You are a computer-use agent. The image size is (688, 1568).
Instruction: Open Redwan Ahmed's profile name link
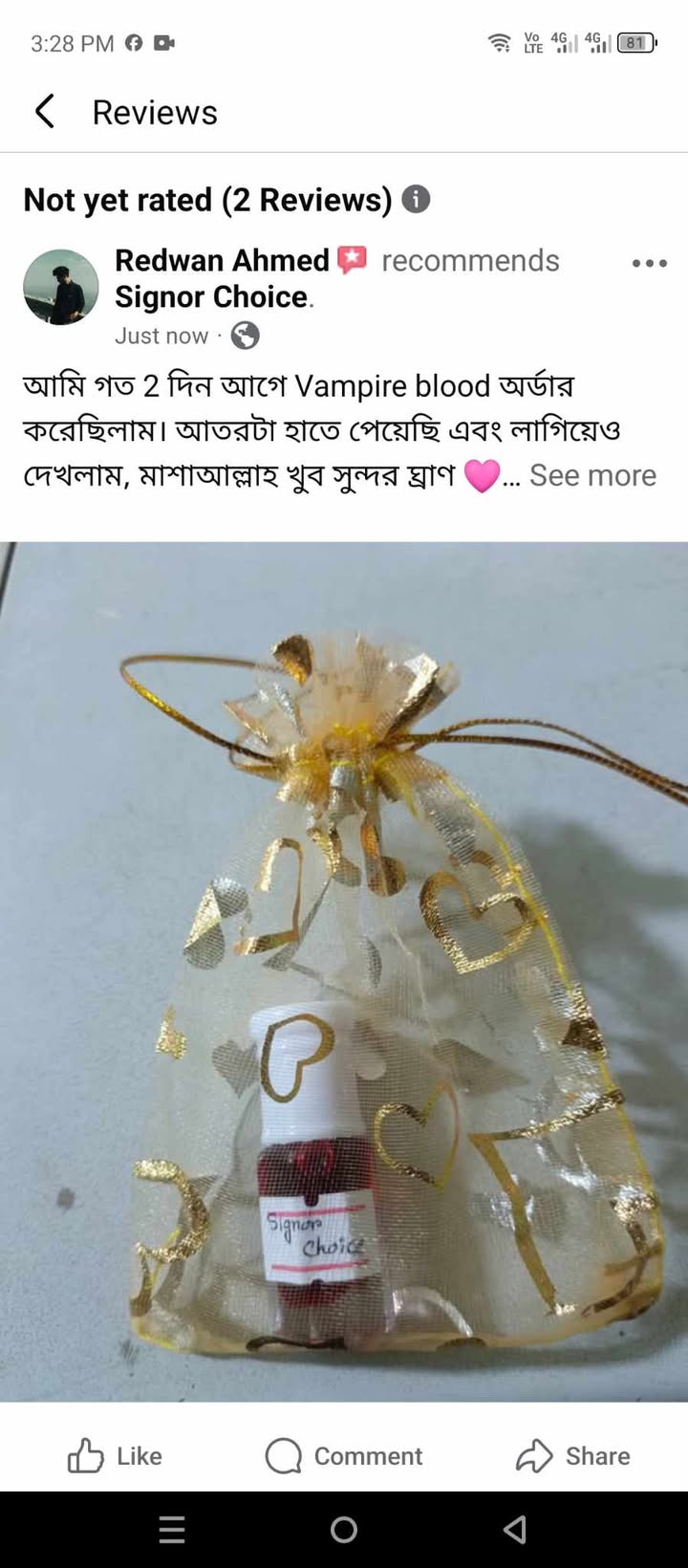click(x=222, y=260)
